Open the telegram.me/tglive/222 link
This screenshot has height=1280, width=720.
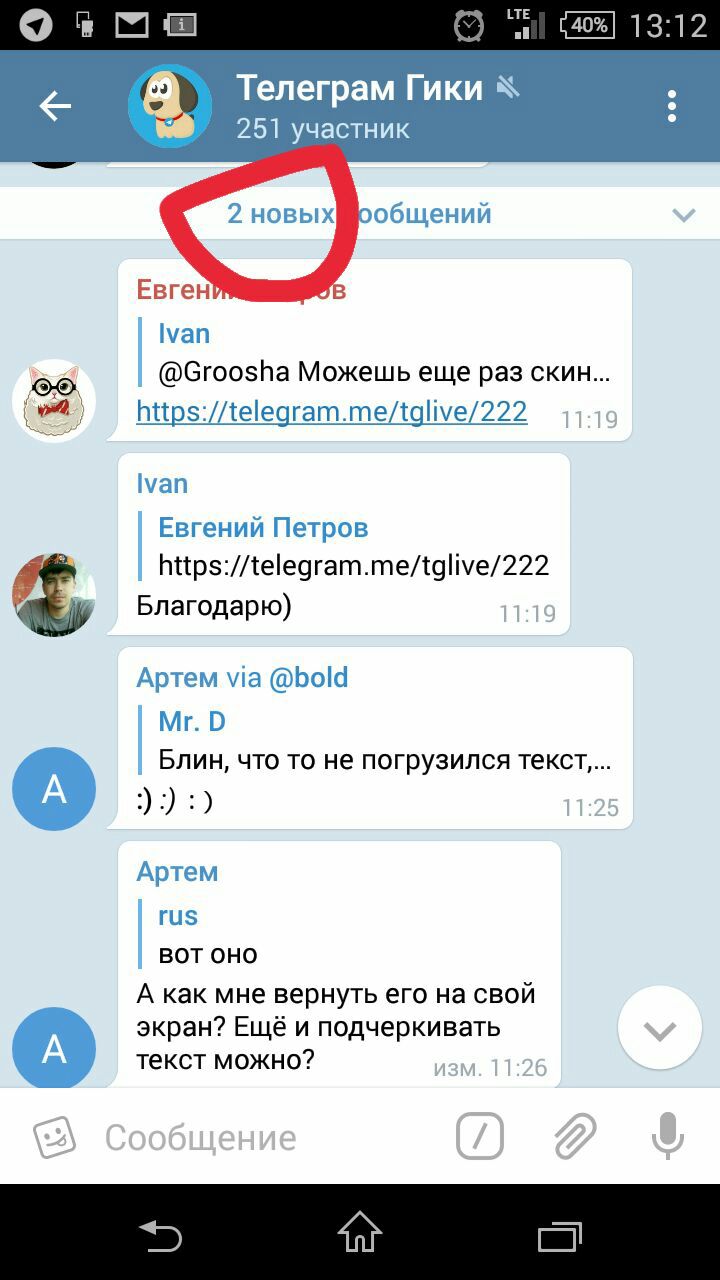pos(332,411)
